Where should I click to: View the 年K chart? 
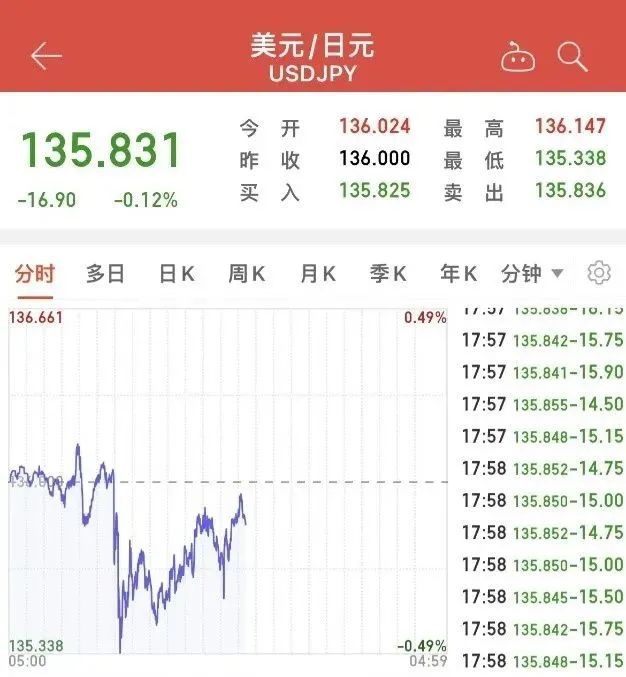pyautogui.click(x=458, y=273)
